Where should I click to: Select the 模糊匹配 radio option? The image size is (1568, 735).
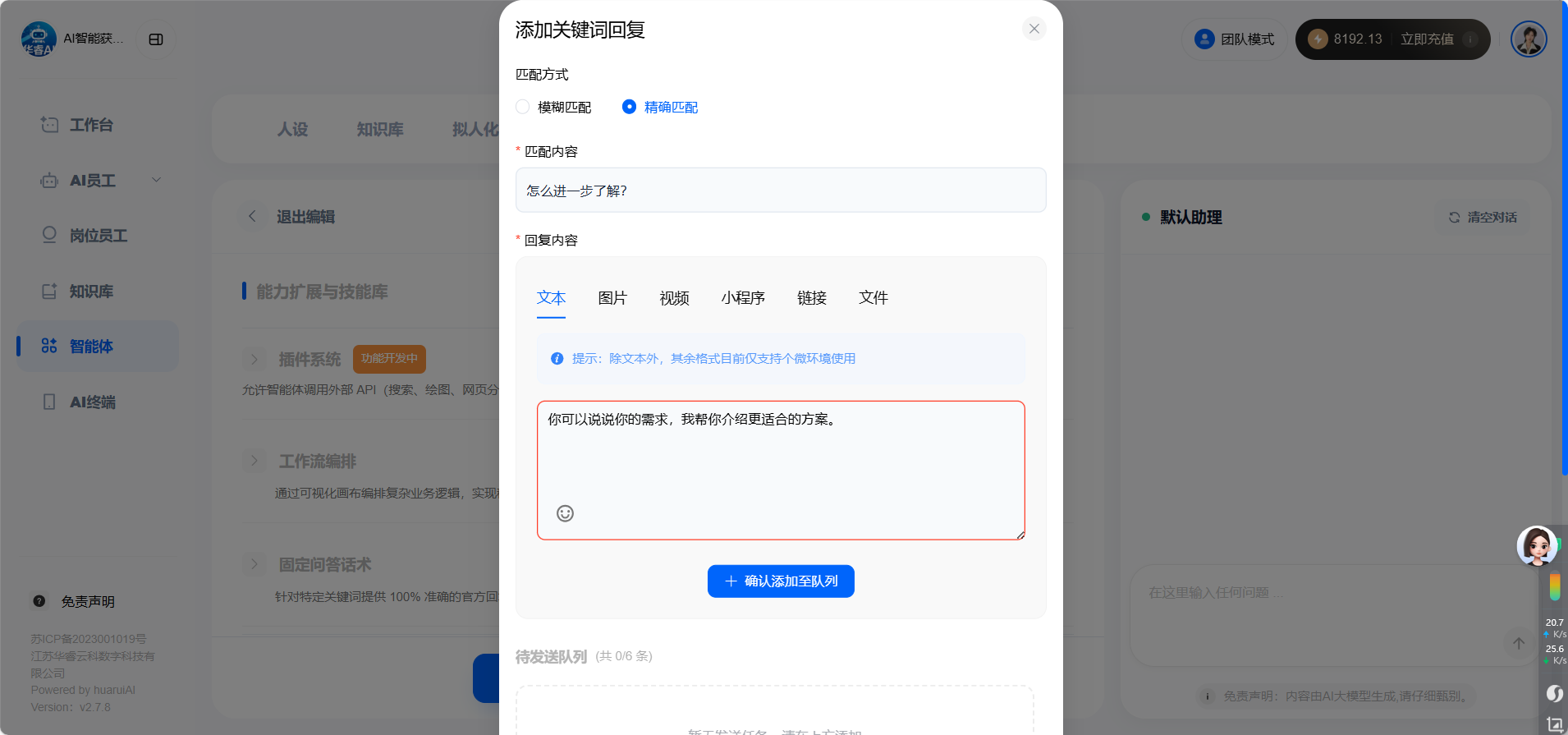tap(523, 107)
